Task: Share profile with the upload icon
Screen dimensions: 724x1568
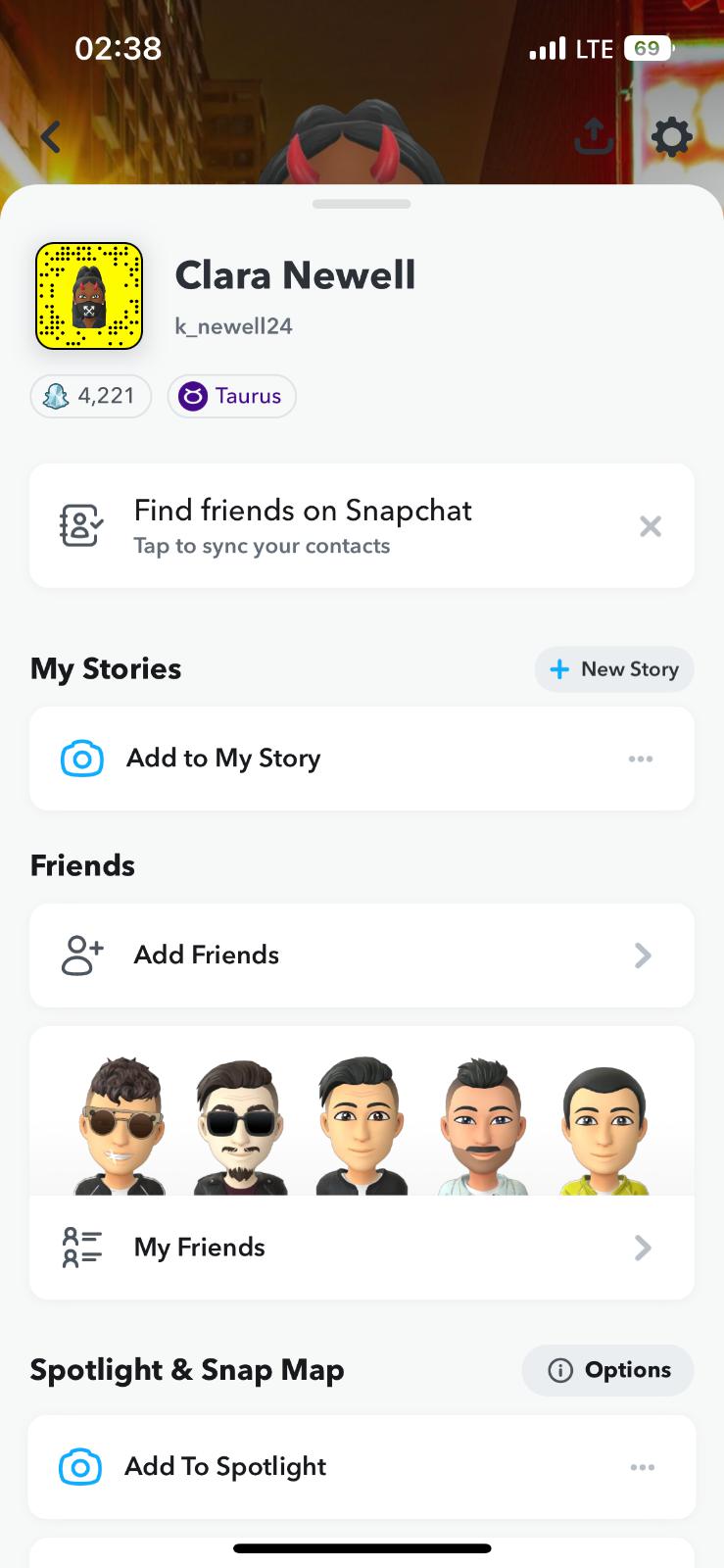Action: pos(594,137)
